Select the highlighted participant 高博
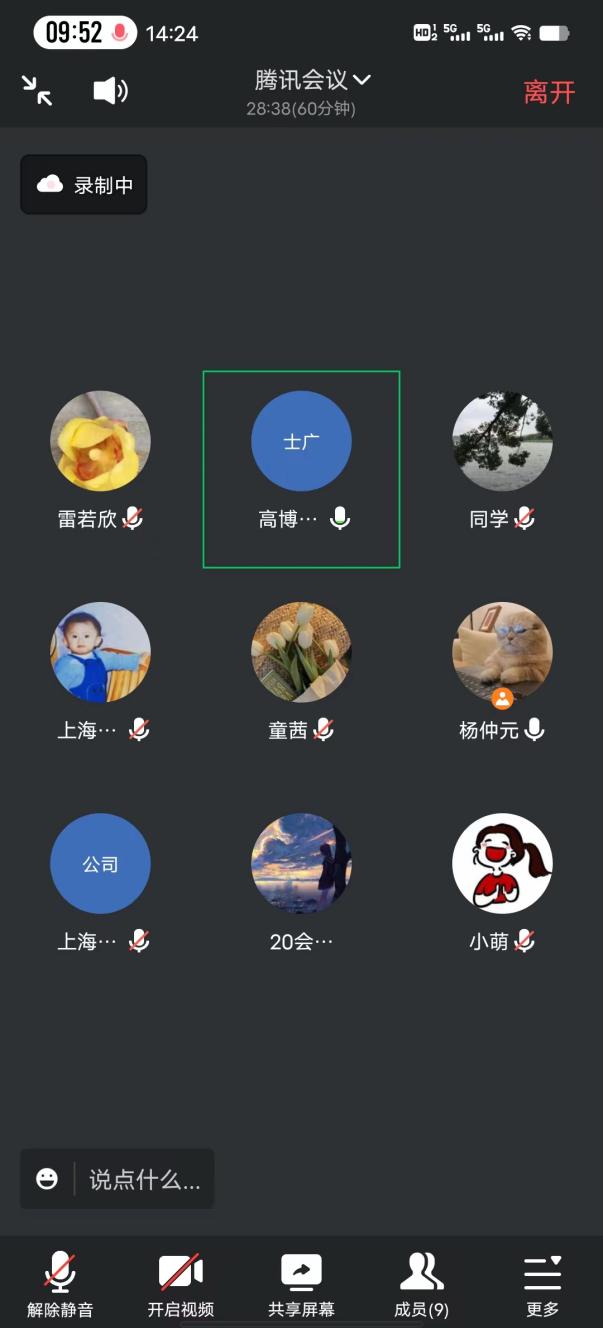This screenshot has height=1328, width=603. [x=301, y=442]
